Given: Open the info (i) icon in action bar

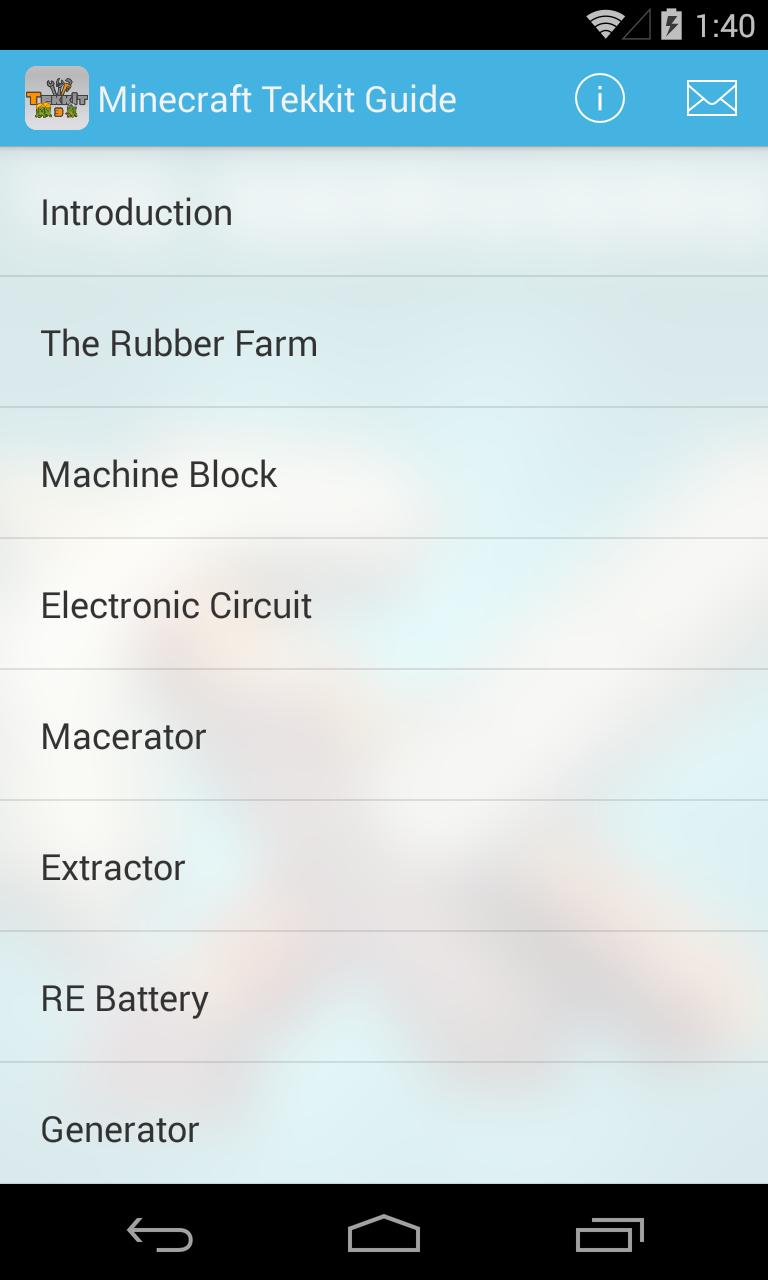Looking at the screenshot, I should pos(599,98).
